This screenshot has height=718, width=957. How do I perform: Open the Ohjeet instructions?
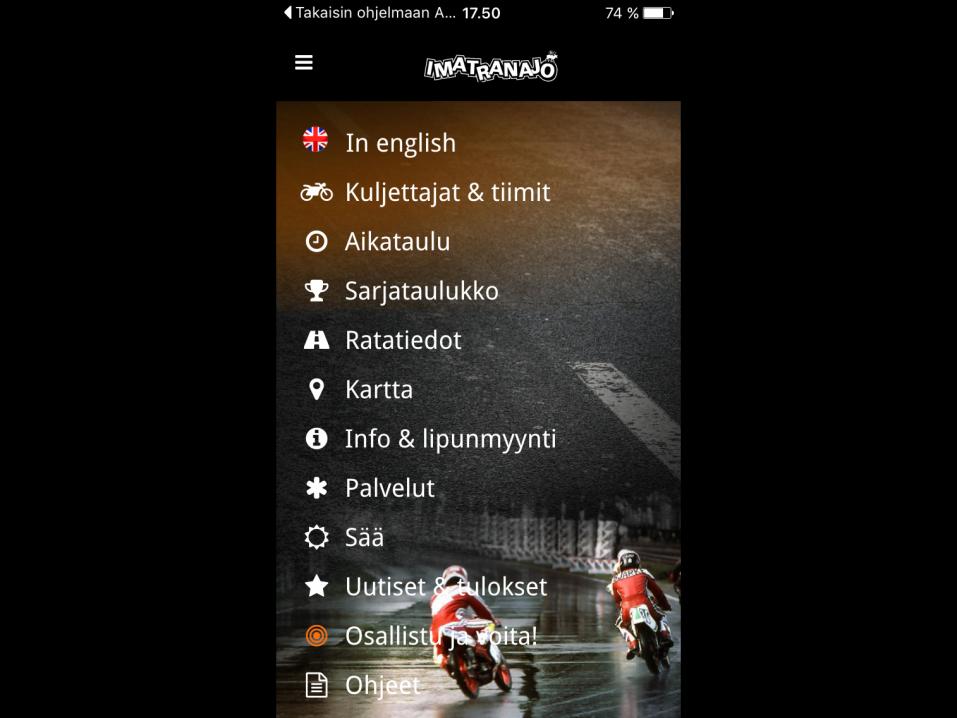(x=382, y=685)
